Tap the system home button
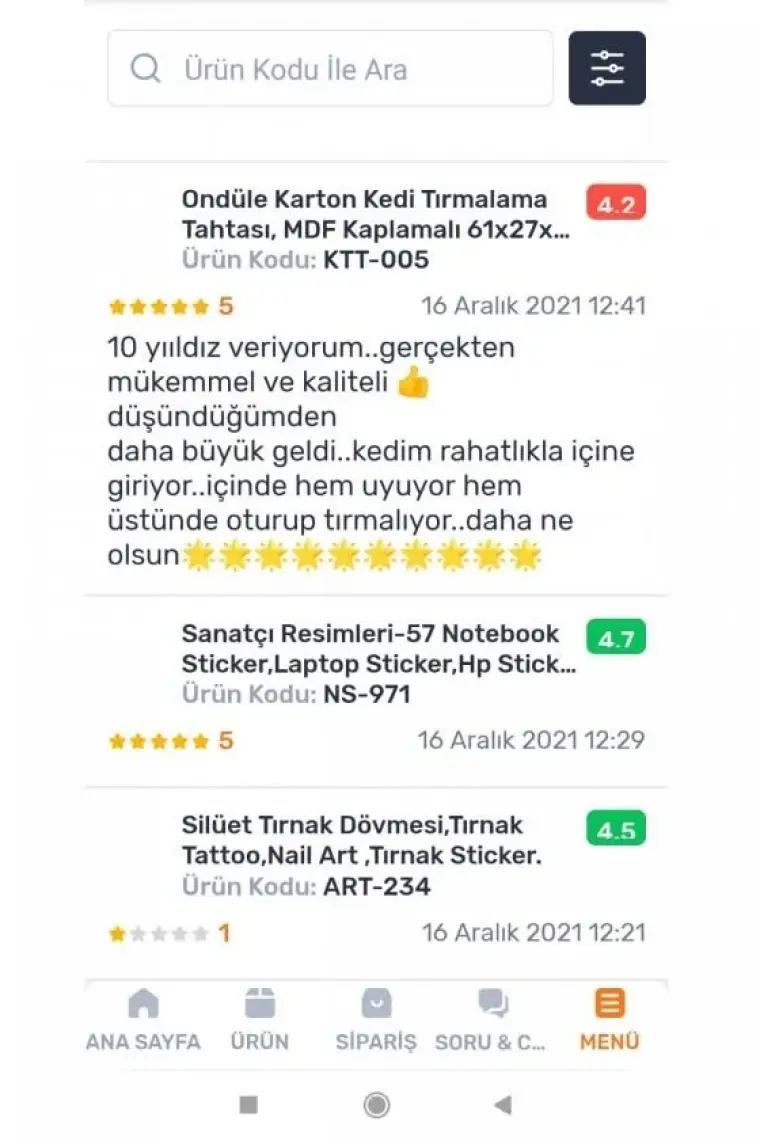The image size is (760, 1140). tap(377, 1104)
